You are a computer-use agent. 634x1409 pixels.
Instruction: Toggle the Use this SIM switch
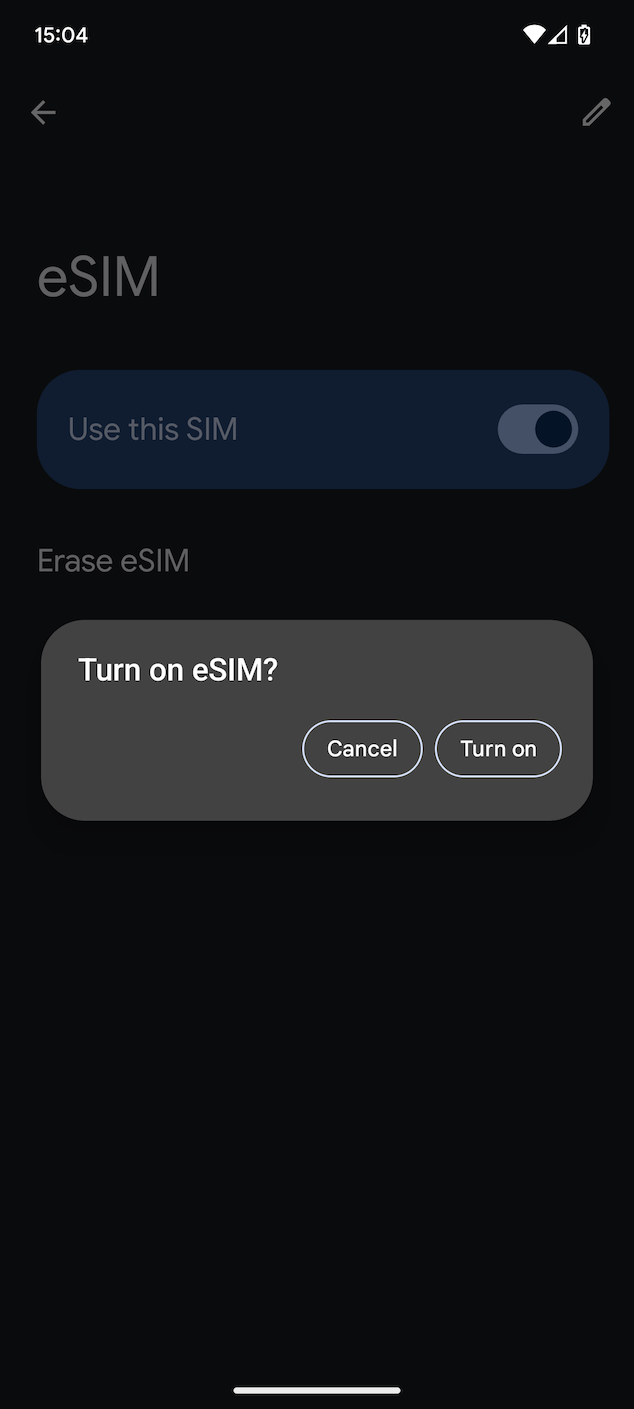coord(538,429)
